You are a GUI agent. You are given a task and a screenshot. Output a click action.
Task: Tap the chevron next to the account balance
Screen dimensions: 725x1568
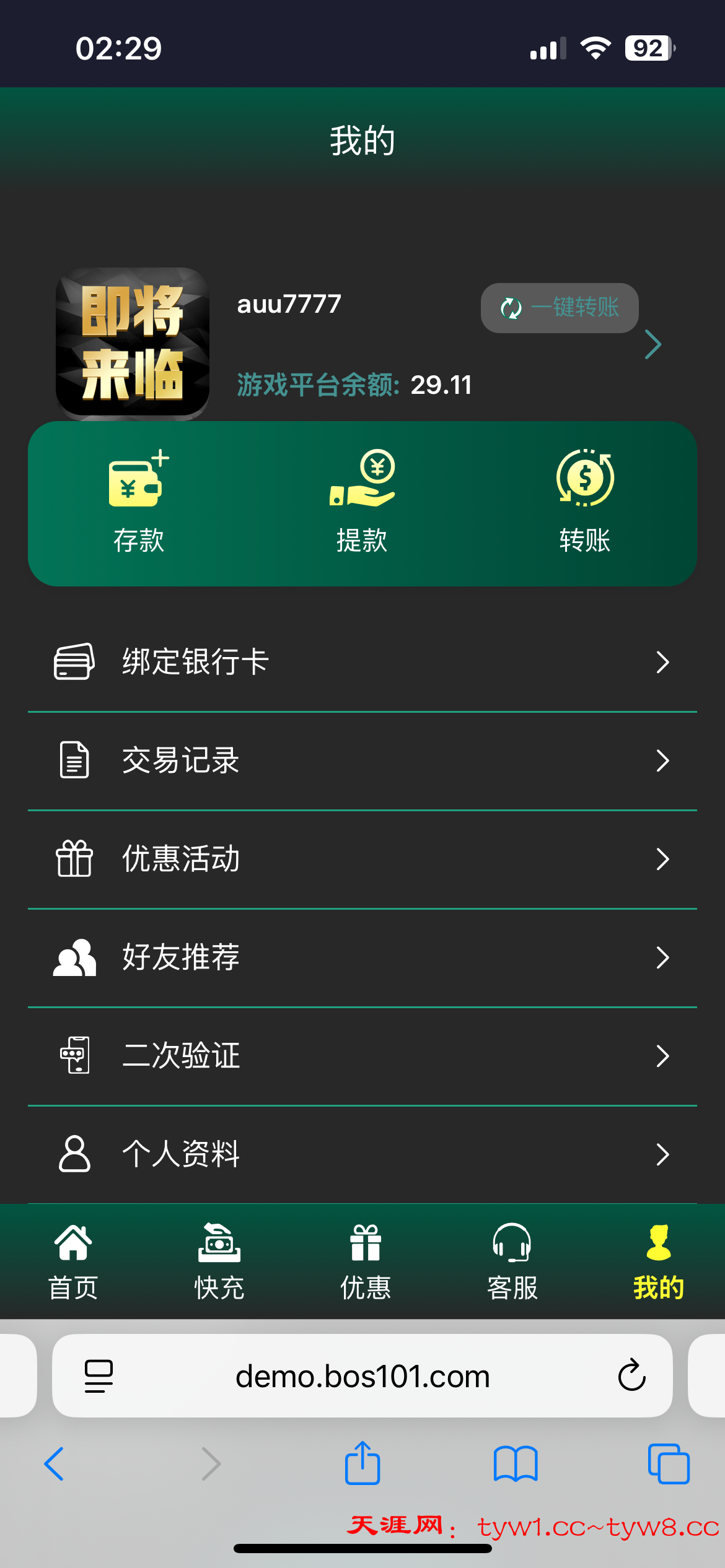[x=653, y=344]
